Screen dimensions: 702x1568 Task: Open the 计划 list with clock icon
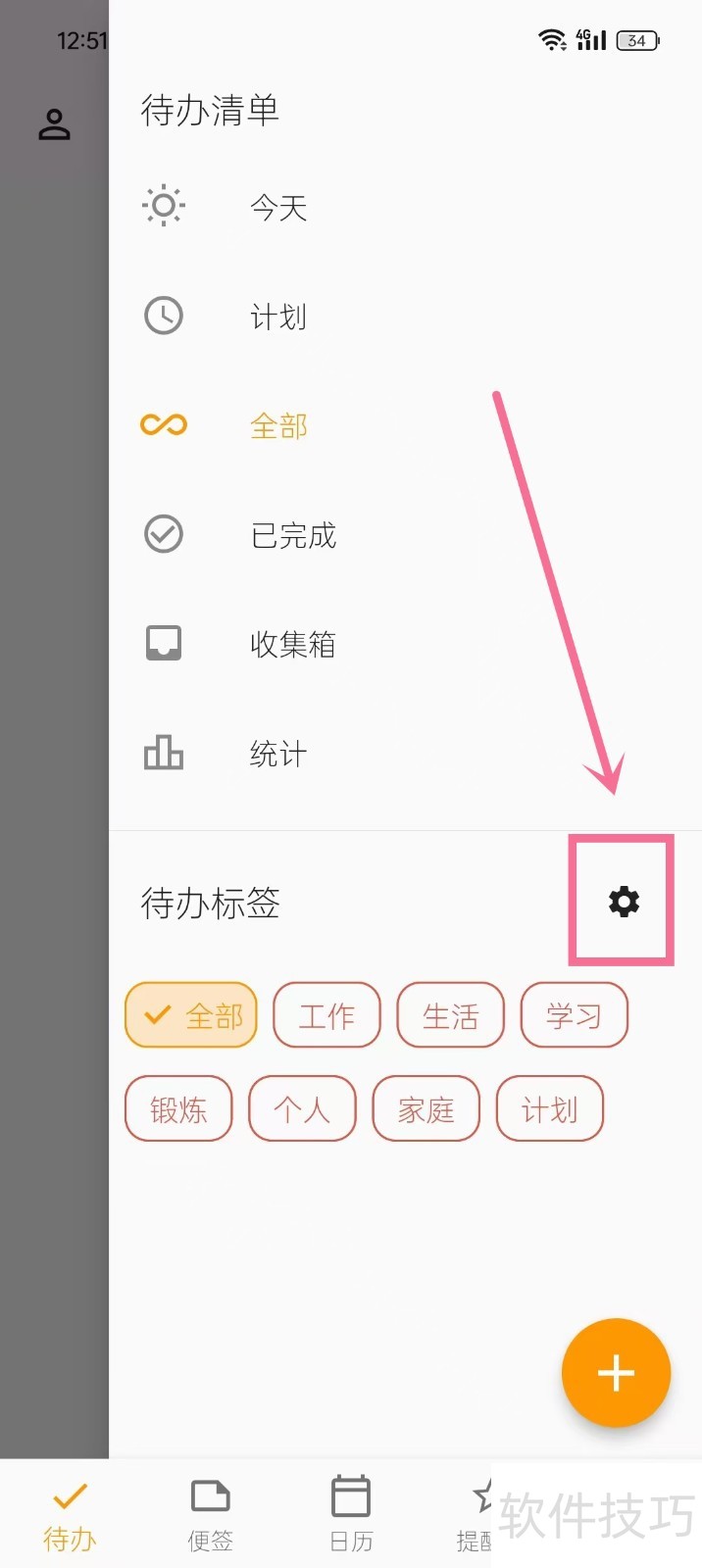pyautogui.click(x=278, y=317)
